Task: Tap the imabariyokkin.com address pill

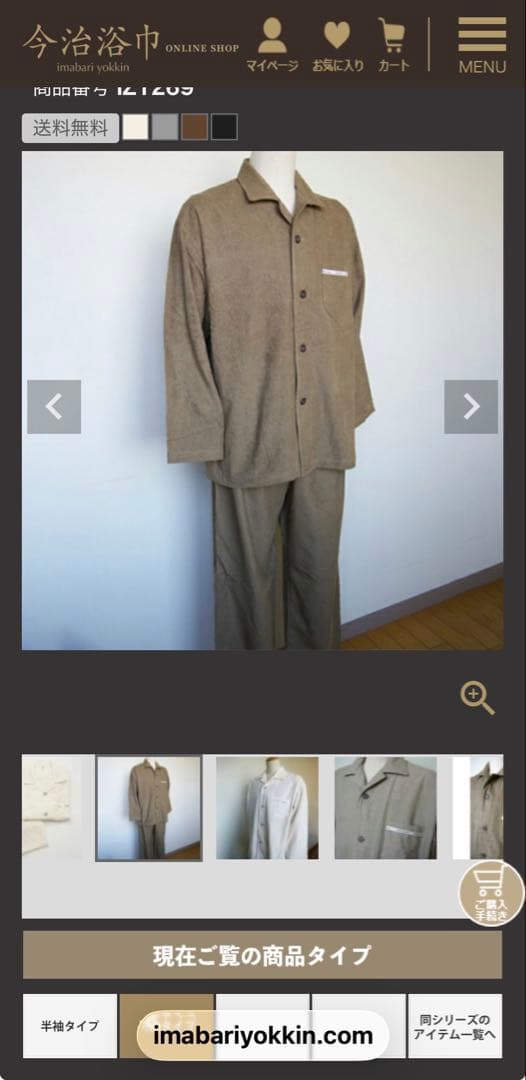Action: click(263, 1035)
